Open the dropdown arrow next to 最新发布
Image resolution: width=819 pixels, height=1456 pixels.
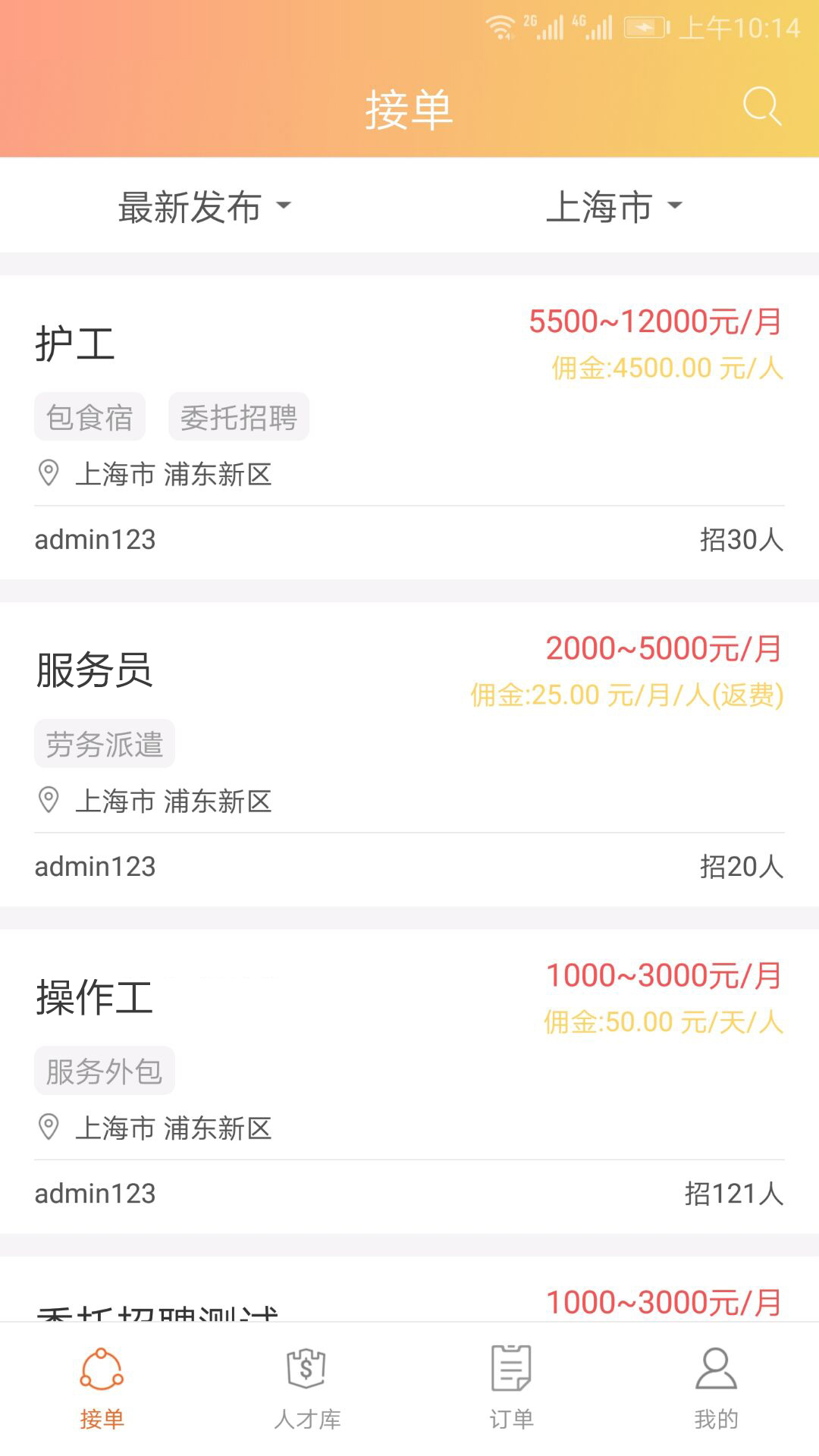pyautogui.click(x=284, y=206)
